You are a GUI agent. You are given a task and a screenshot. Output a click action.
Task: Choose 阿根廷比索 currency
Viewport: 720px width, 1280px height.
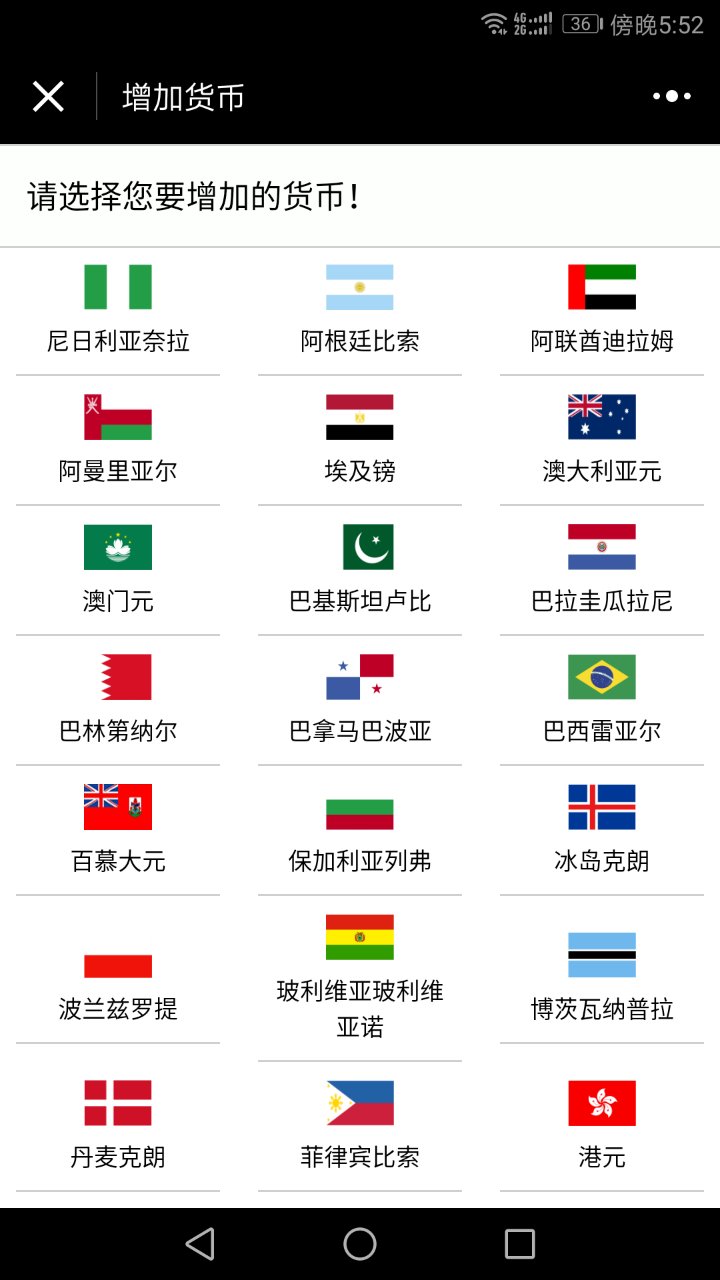pos(360,310)
